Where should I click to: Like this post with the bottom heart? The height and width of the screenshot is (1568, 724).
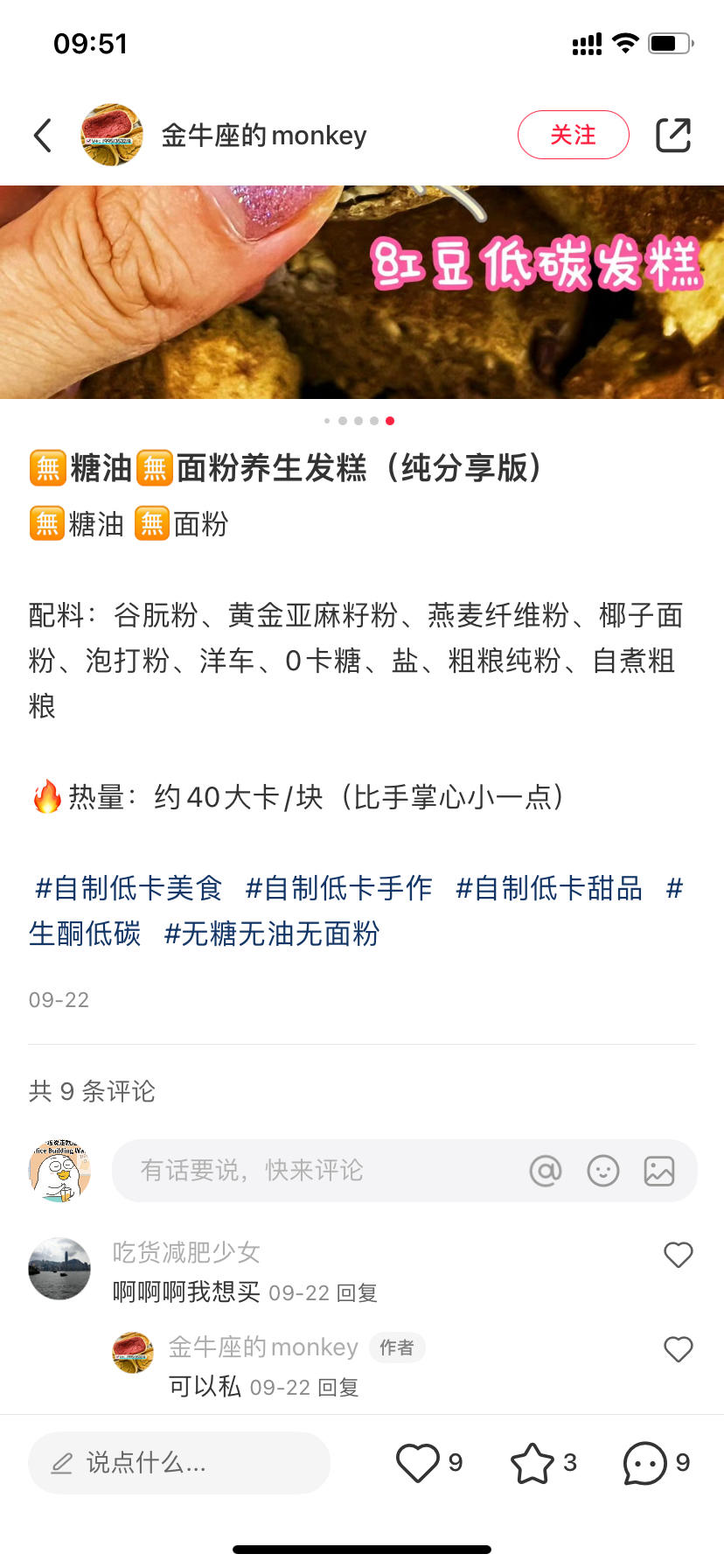coord(418,1463)
